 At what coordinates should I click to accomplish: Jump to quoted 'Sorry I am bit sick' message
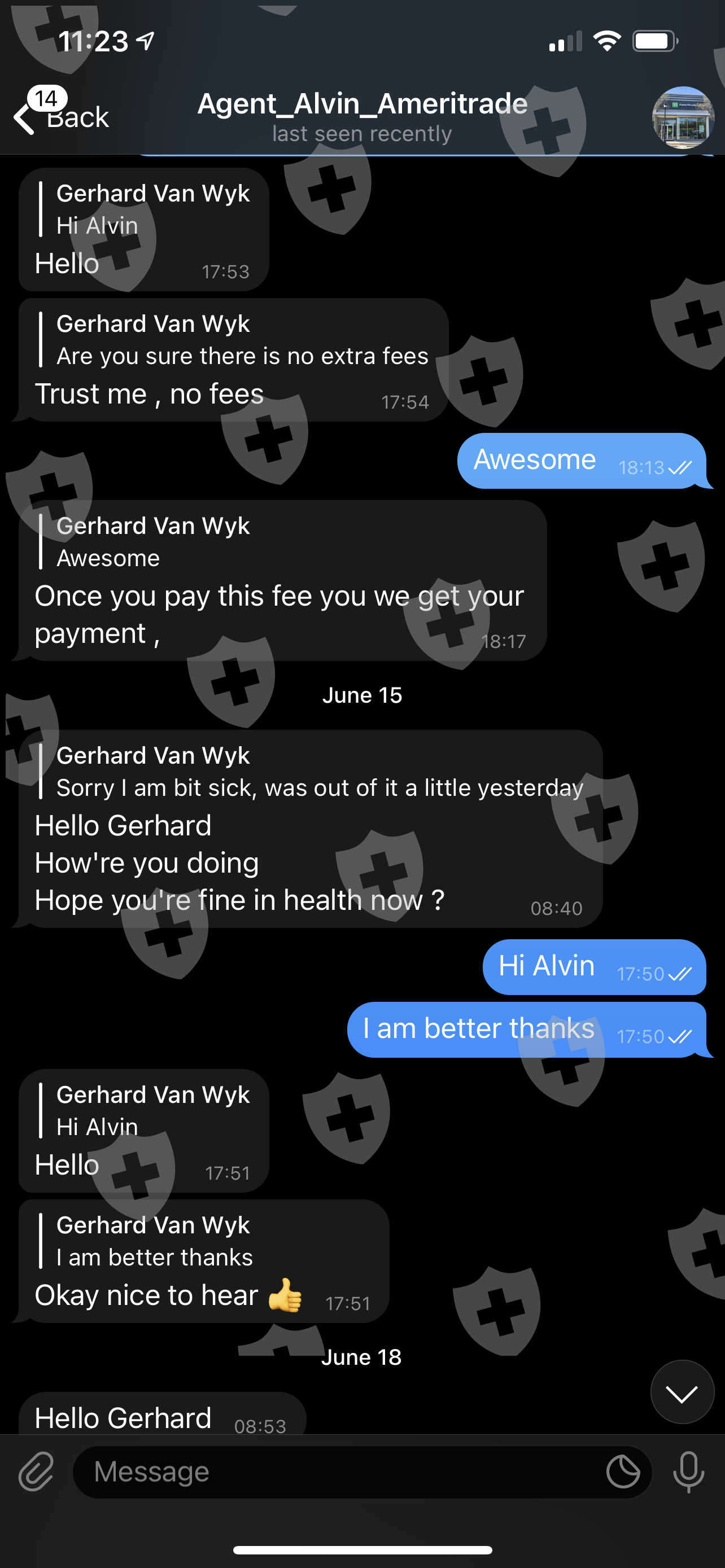click(312, 771)
